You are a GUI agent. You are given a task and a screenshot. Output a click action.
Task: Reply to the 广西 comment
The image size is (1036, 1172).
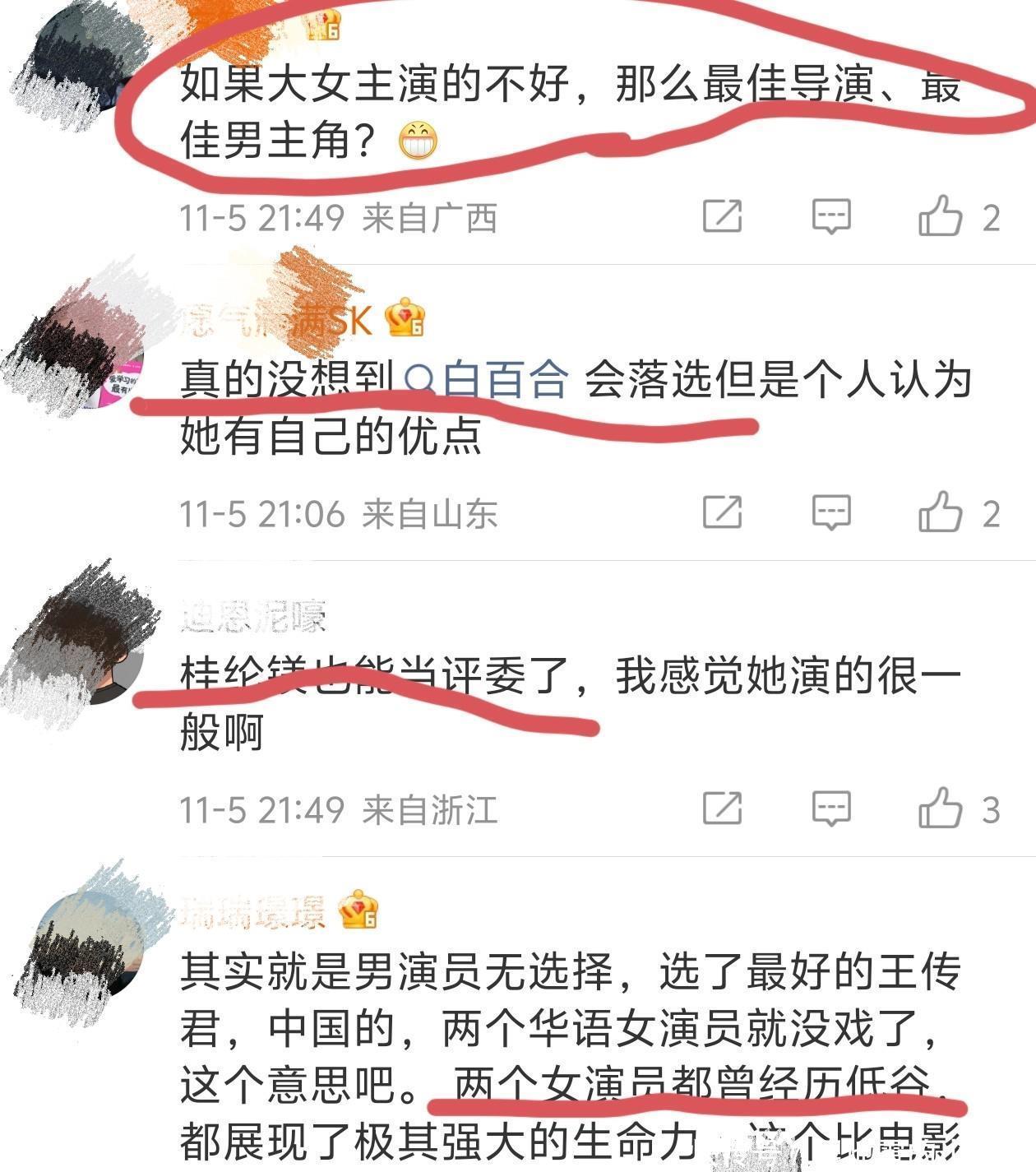point(831,216)
